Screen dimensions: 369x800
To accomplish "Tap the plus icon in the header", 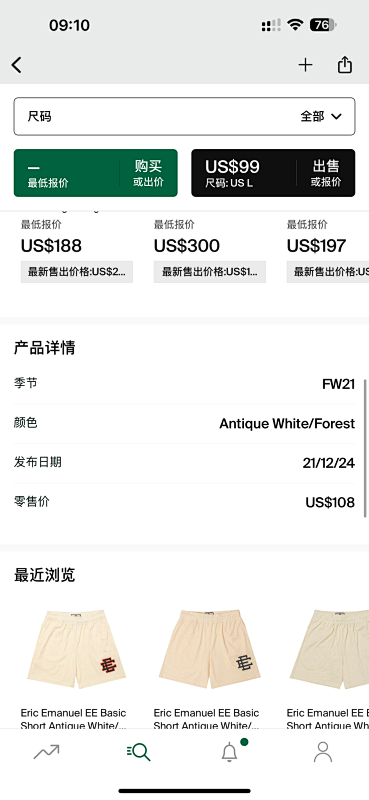I will coord(305,65).
